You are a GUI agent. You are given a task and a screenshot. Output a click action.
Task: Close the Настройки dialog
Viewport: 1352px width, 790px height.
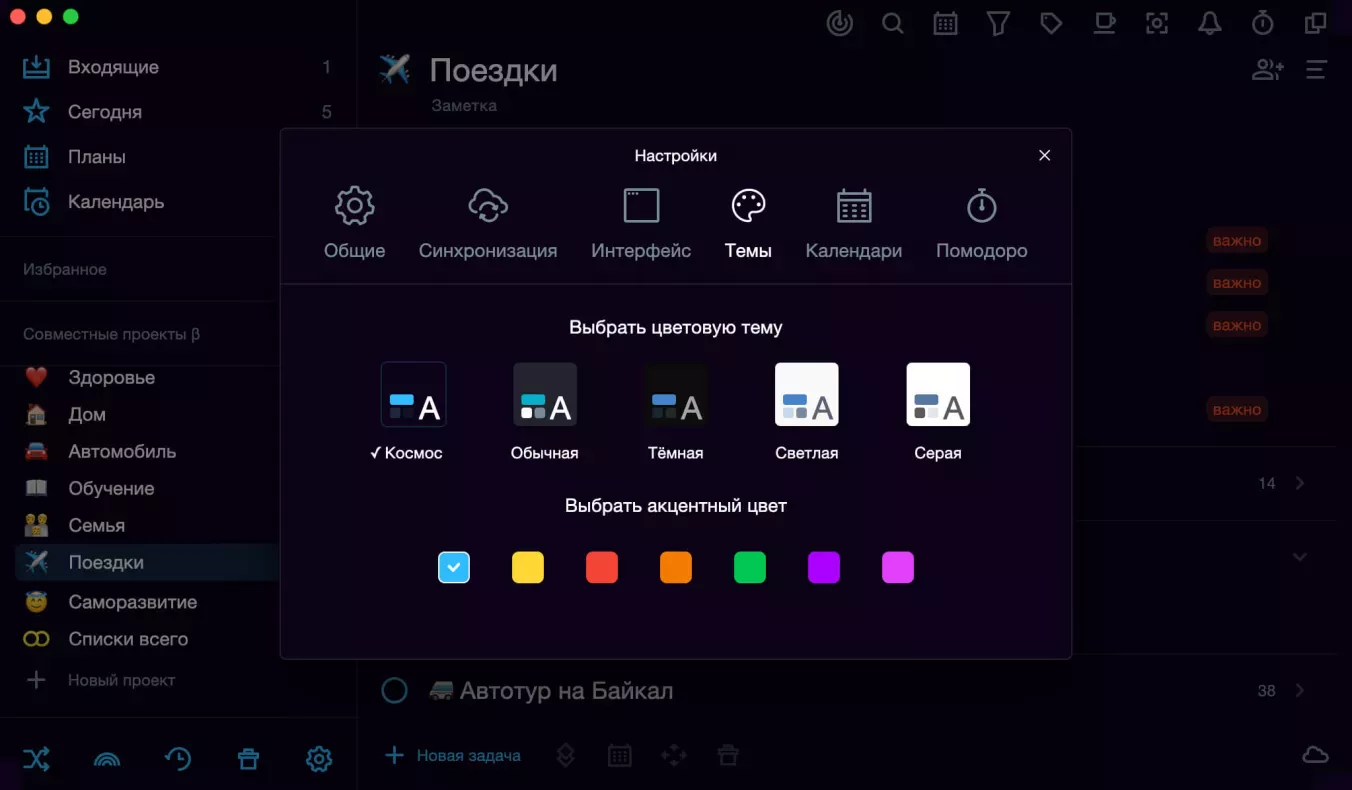pyautogui.click(x=1044, y=155)
